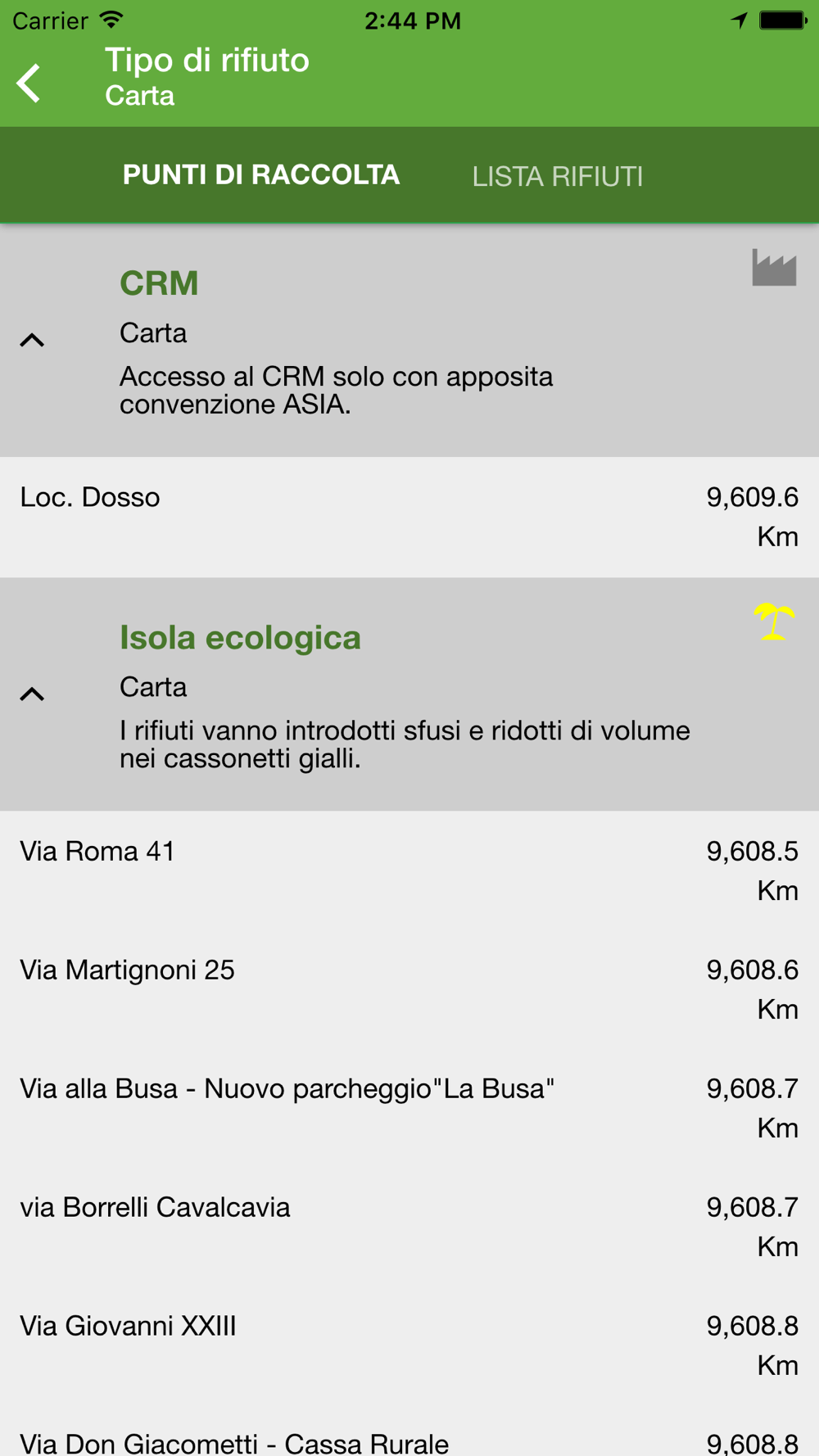Collapse the CRM section
This screenshot has height=1456, width=819.
32,340
